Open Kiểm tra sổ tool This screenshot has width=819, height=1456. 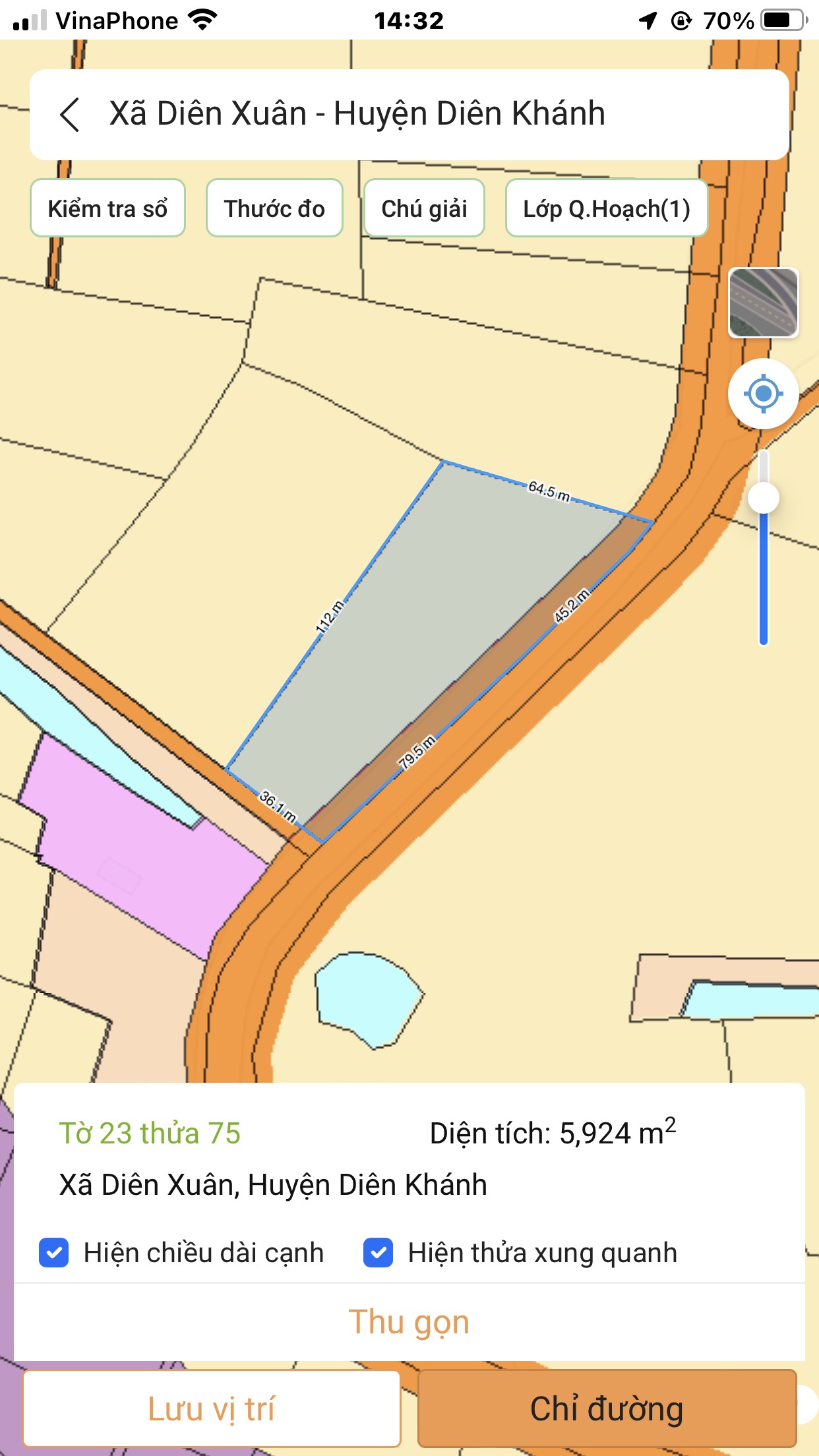107,208
